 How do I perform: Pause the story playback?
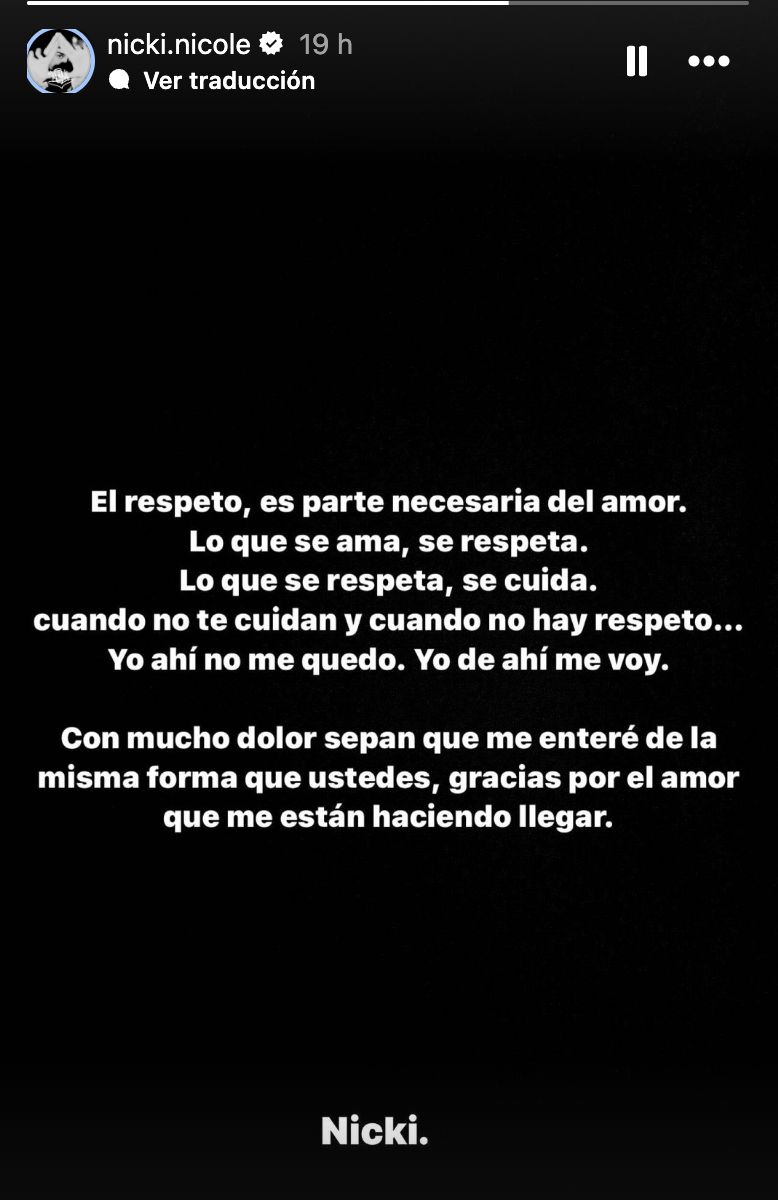click(637, 61)
